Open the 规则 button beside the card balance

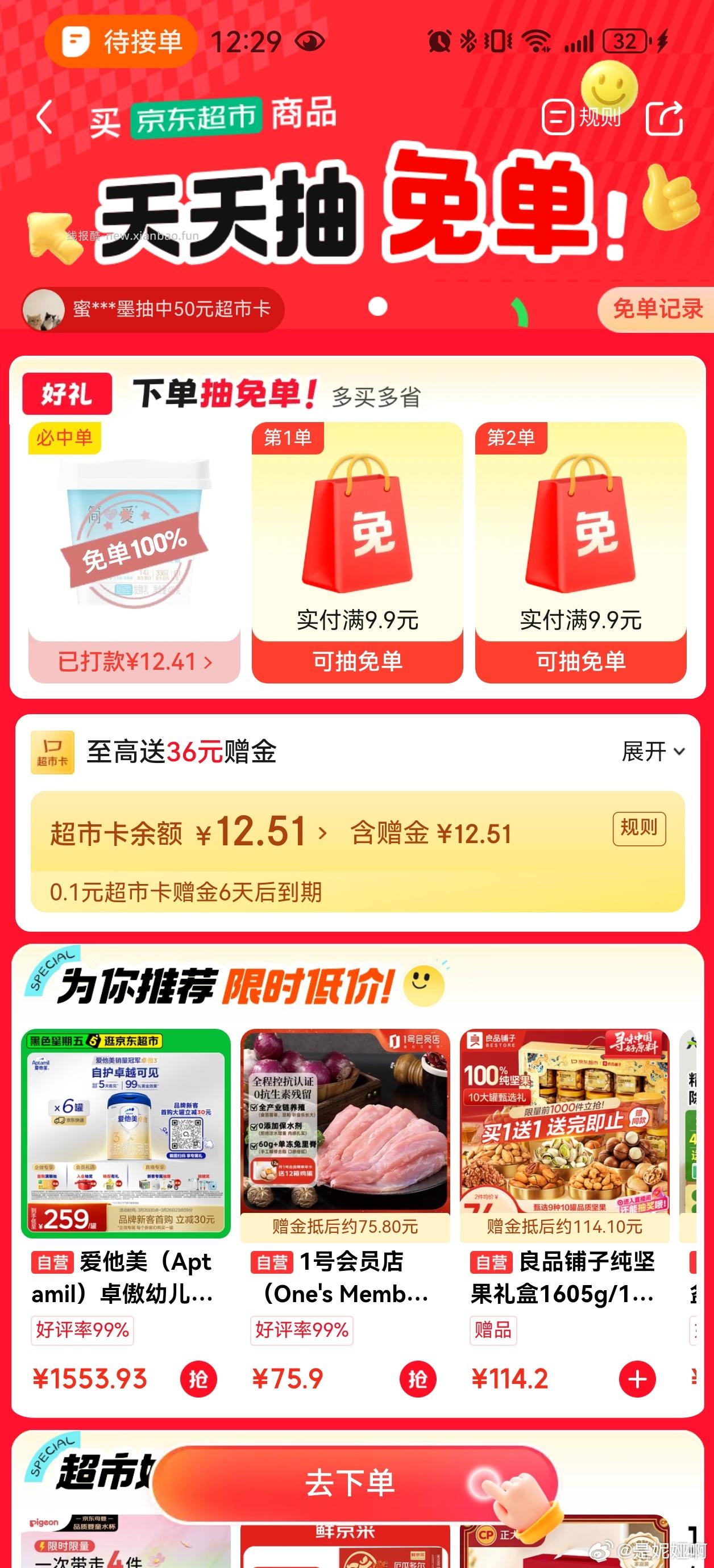click(x=638, y=828)
